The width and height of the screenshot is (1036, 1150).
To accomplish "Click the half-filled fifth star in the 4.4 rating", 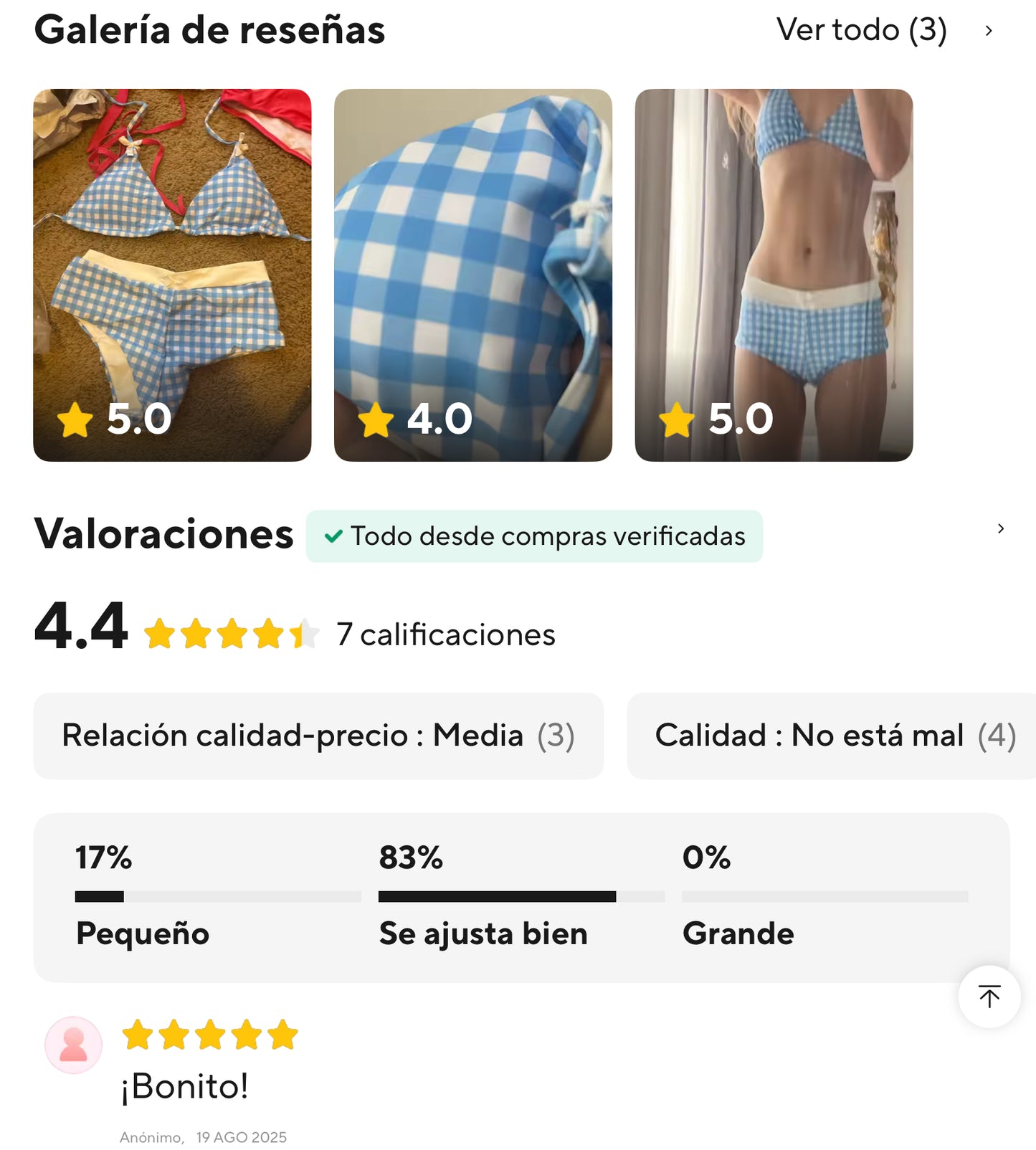I will [x=305, y=635].
